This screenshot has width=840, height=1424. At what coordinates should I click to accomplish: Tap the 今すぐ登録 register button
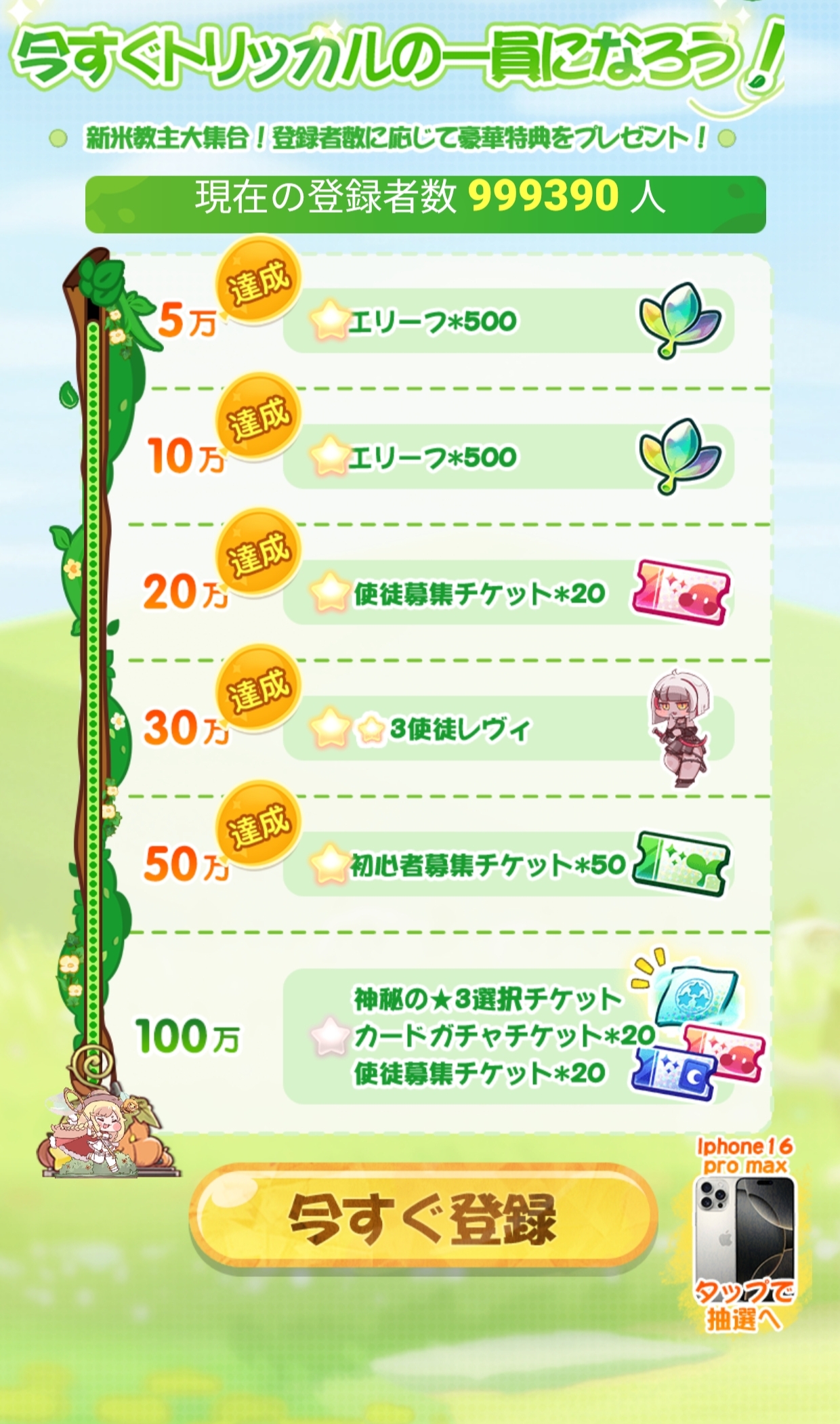pyautogui.click(x=423, y=1219)
